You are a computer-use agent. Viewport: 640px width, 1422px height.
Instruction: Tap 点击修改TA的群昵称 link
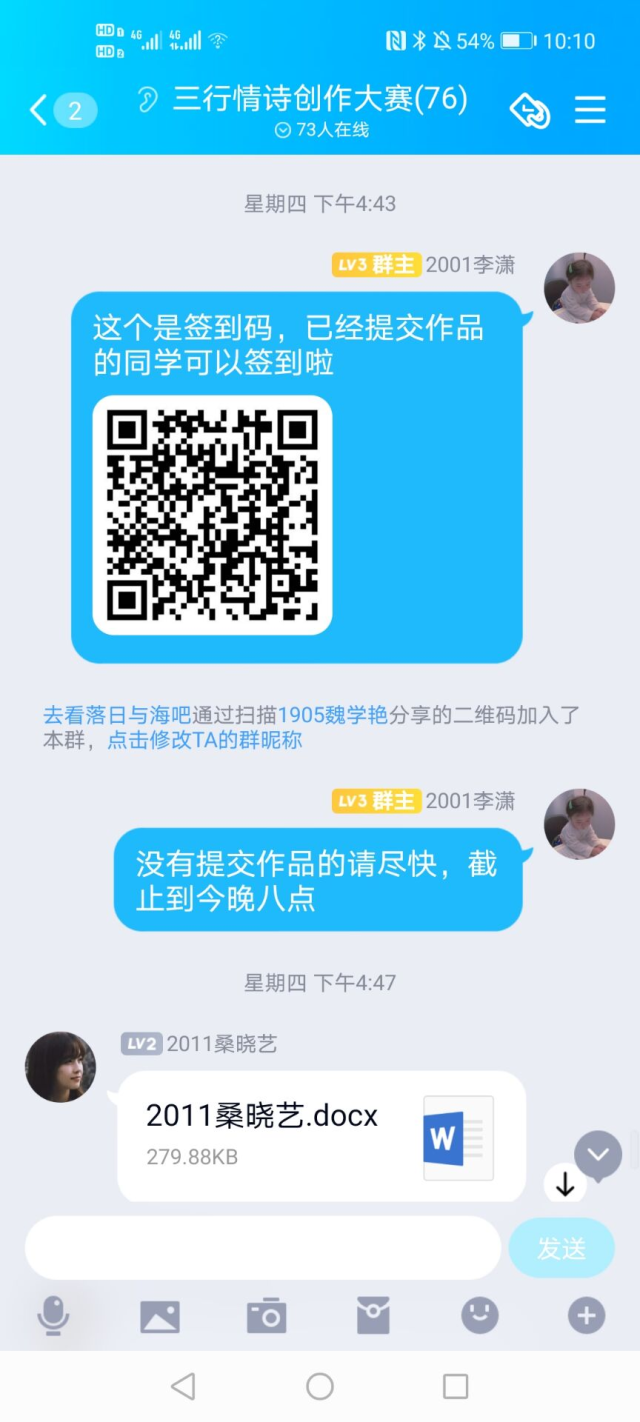(204, 741)
